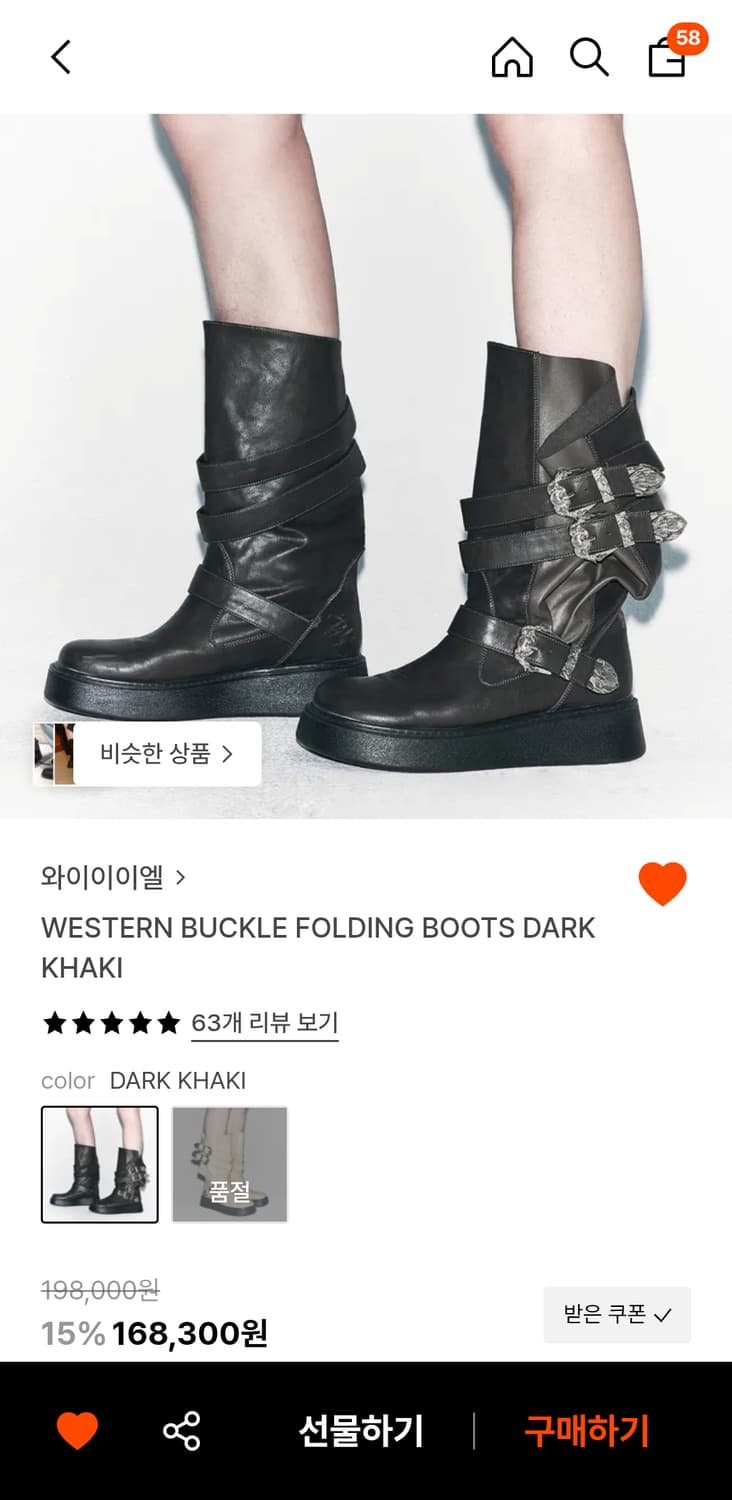This screenshot has height=1500, width=732.
Task: Open the shopping bag with 58 items
Action: (664, 60)
